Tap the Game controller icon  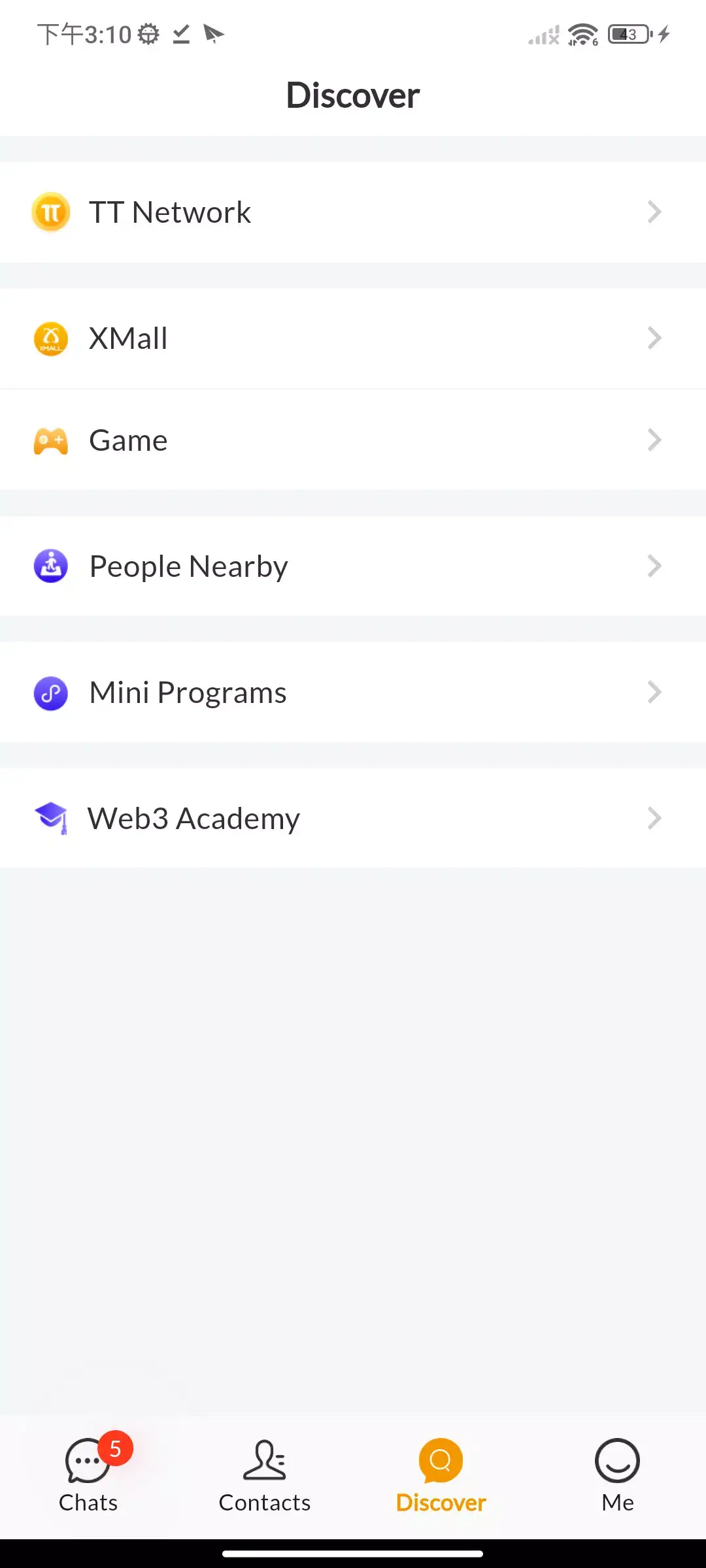pos(50,440)
